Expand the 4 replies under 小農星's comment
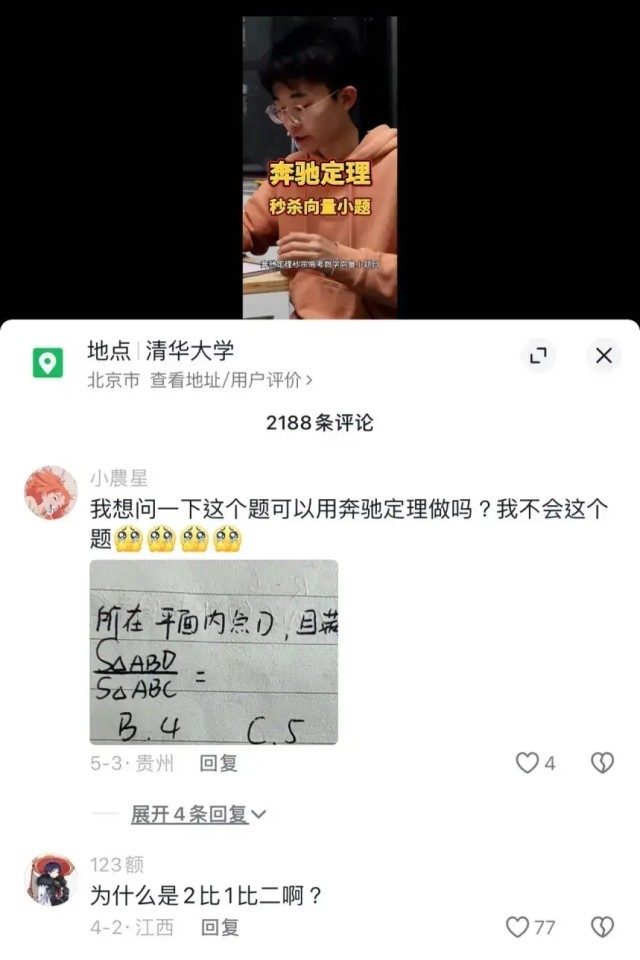The width and height of the screenshot is (640, 960). click(198, 814)
